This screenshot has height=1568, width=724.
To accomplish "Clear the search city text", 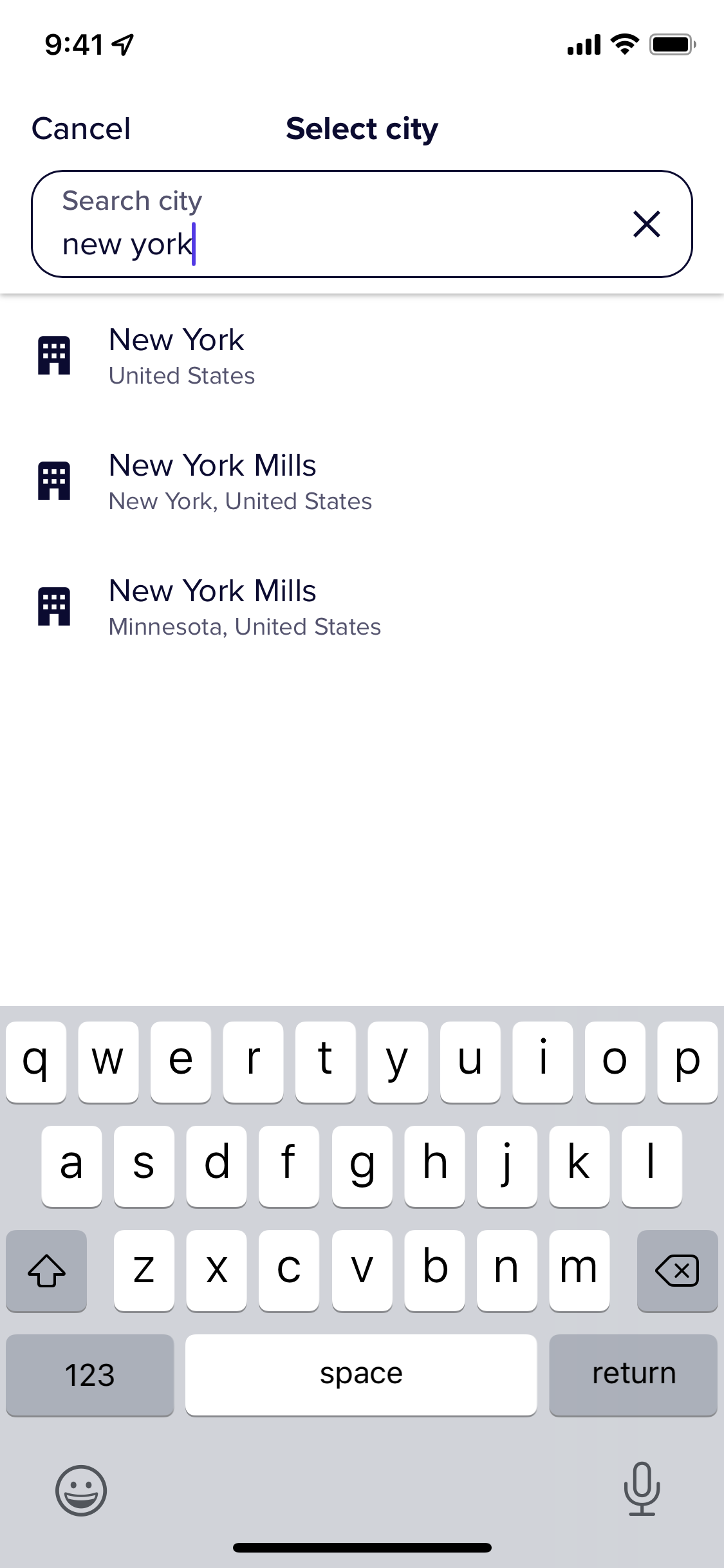I will (x=646, y=224).
